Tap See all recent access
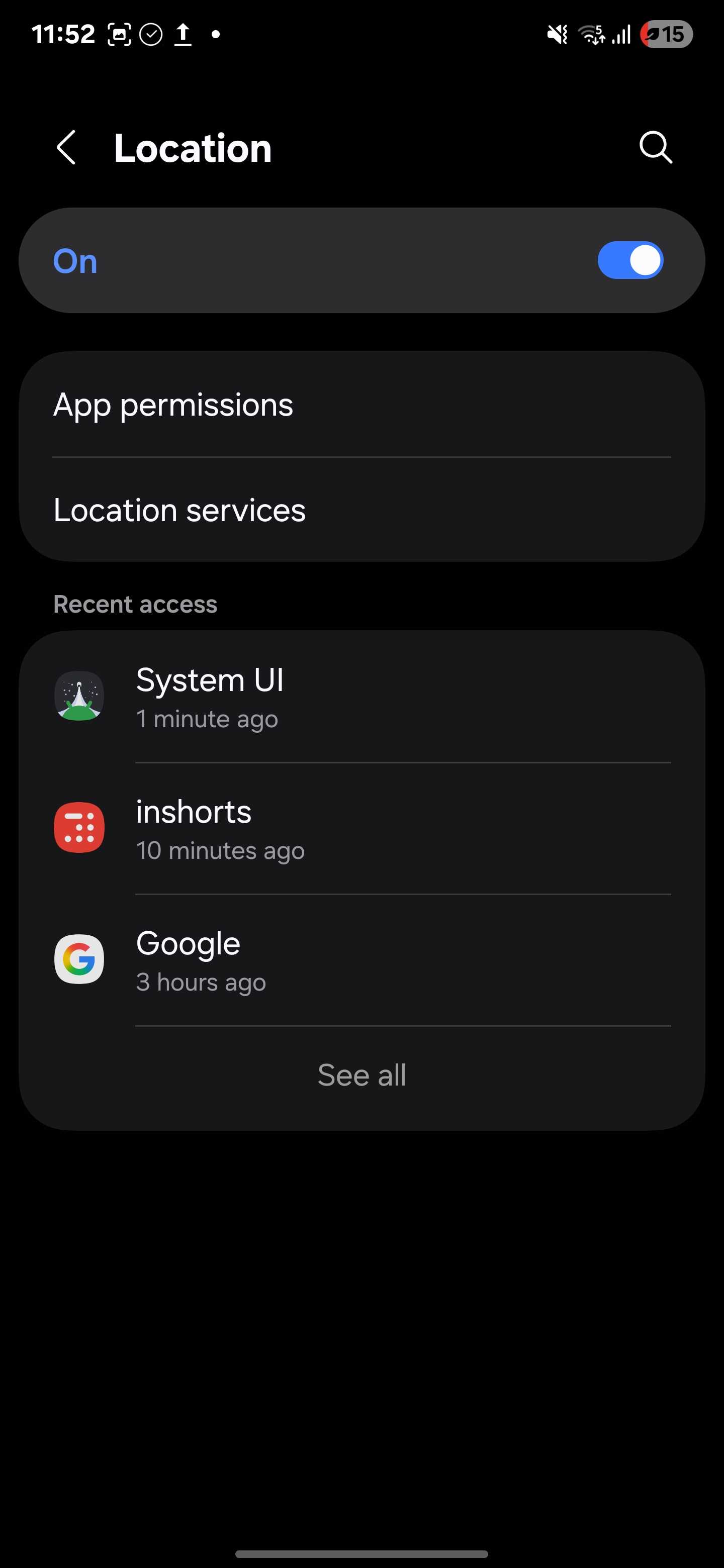The width and height of the screenshot is (724, 1568). pyautogui.click(x=361, y=1075)
